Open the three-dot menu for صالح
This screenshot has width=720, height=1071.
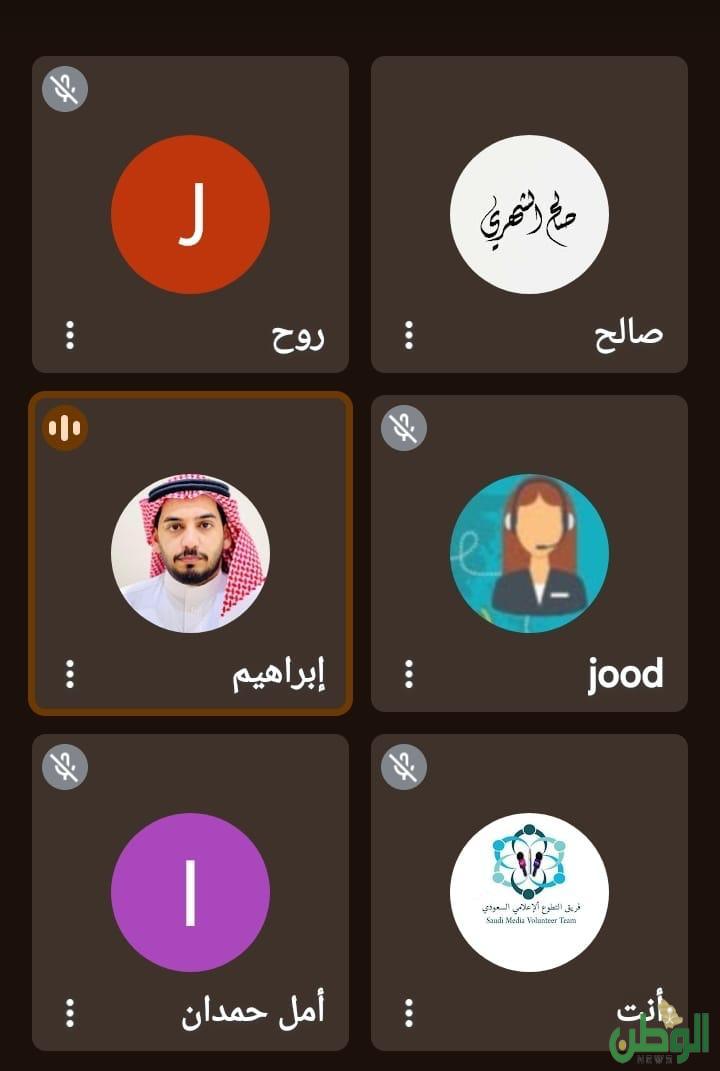(408, 335)
